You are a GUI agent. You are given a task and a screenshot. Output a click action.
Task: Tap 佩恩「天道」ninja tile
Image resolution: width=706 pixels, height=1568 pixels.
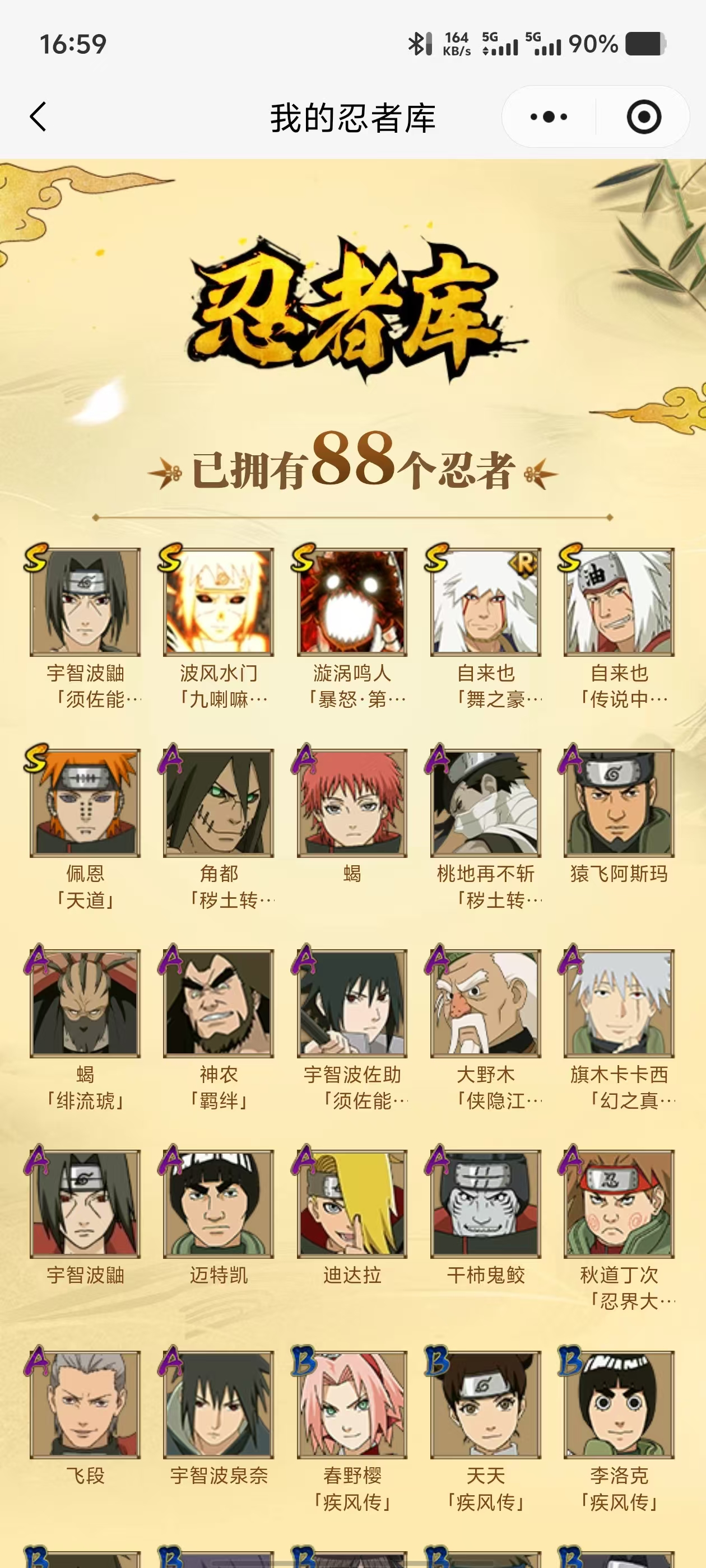(x=85, y=804)
